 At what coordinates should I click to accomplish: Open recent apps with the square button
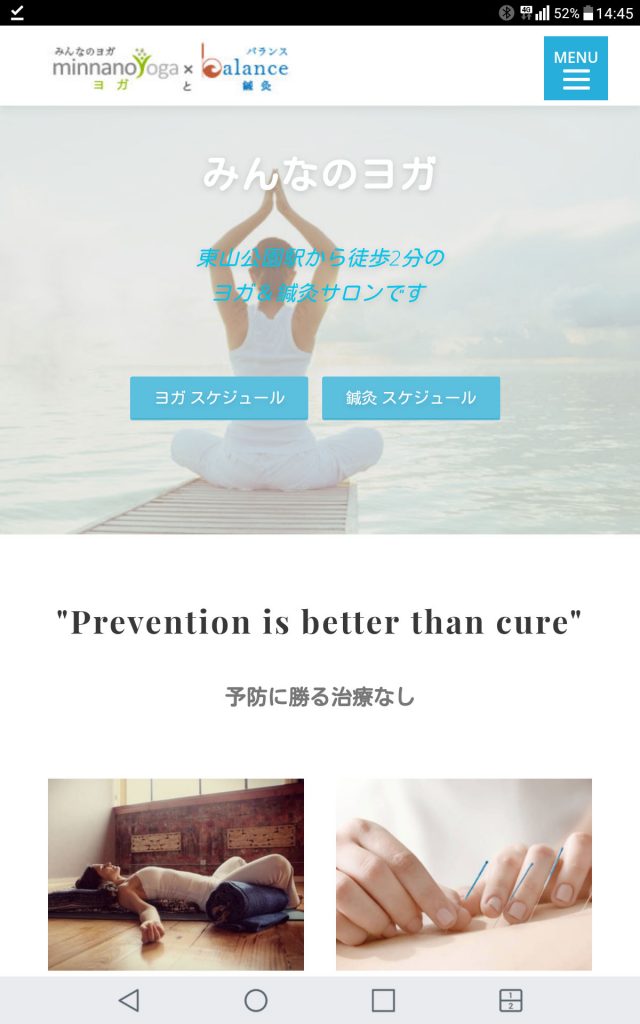pos(383,1000)
